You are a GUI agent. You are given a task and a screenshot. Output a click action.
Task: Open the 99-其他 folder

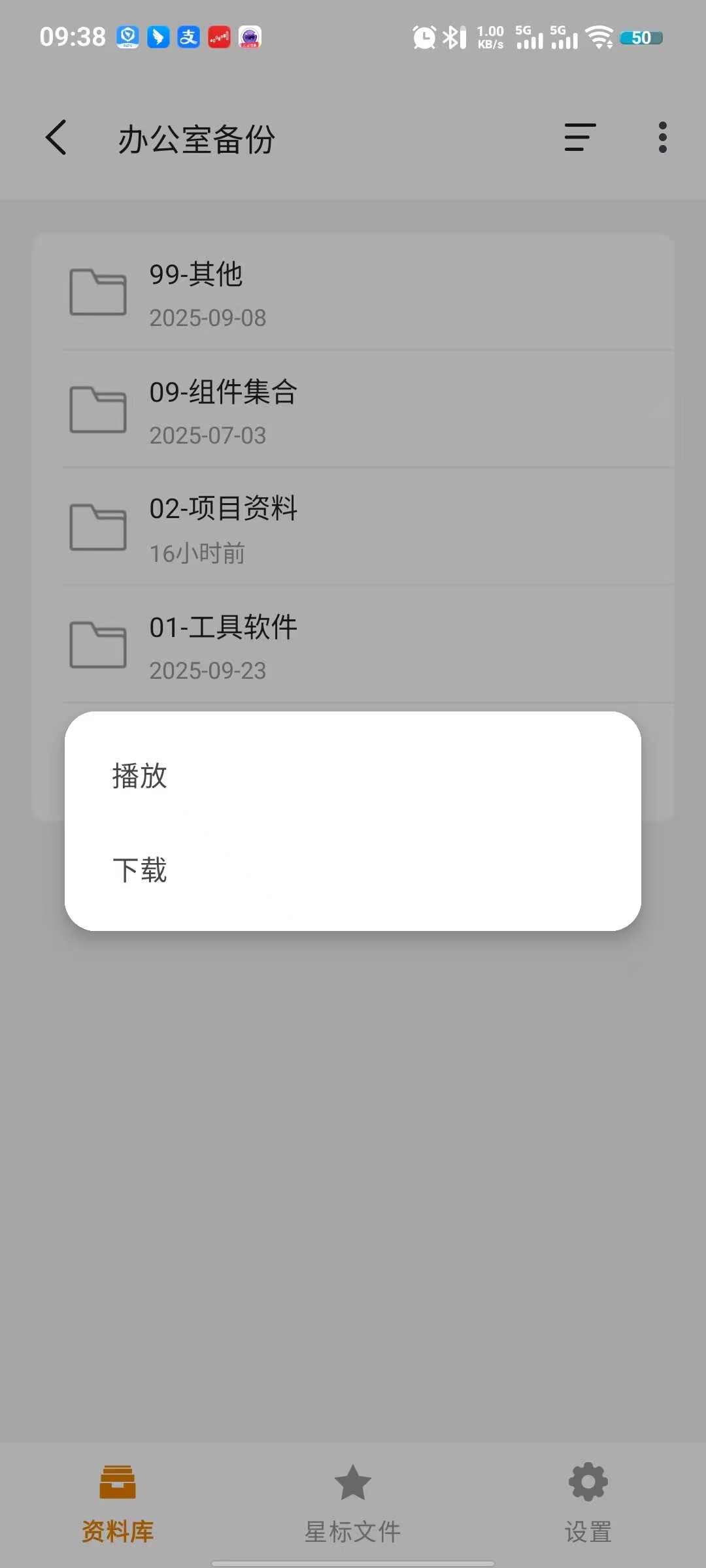point(353,293)
